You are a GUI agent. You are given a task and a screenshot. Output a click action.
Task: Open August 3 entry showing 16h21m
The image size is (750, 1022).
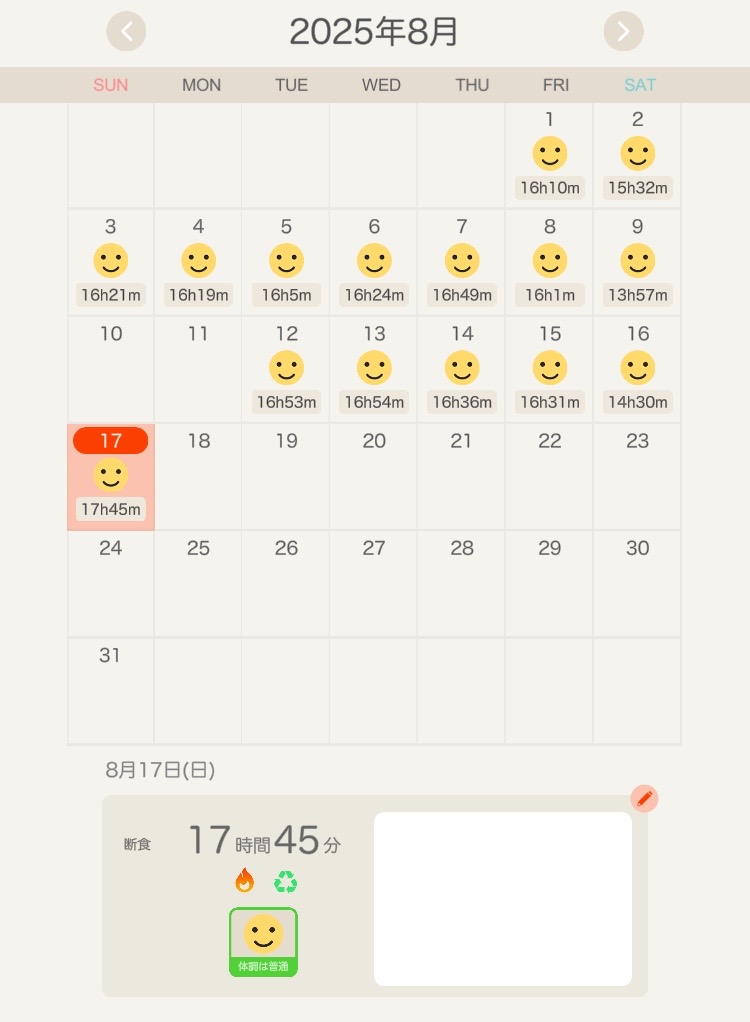pos(111,263)
